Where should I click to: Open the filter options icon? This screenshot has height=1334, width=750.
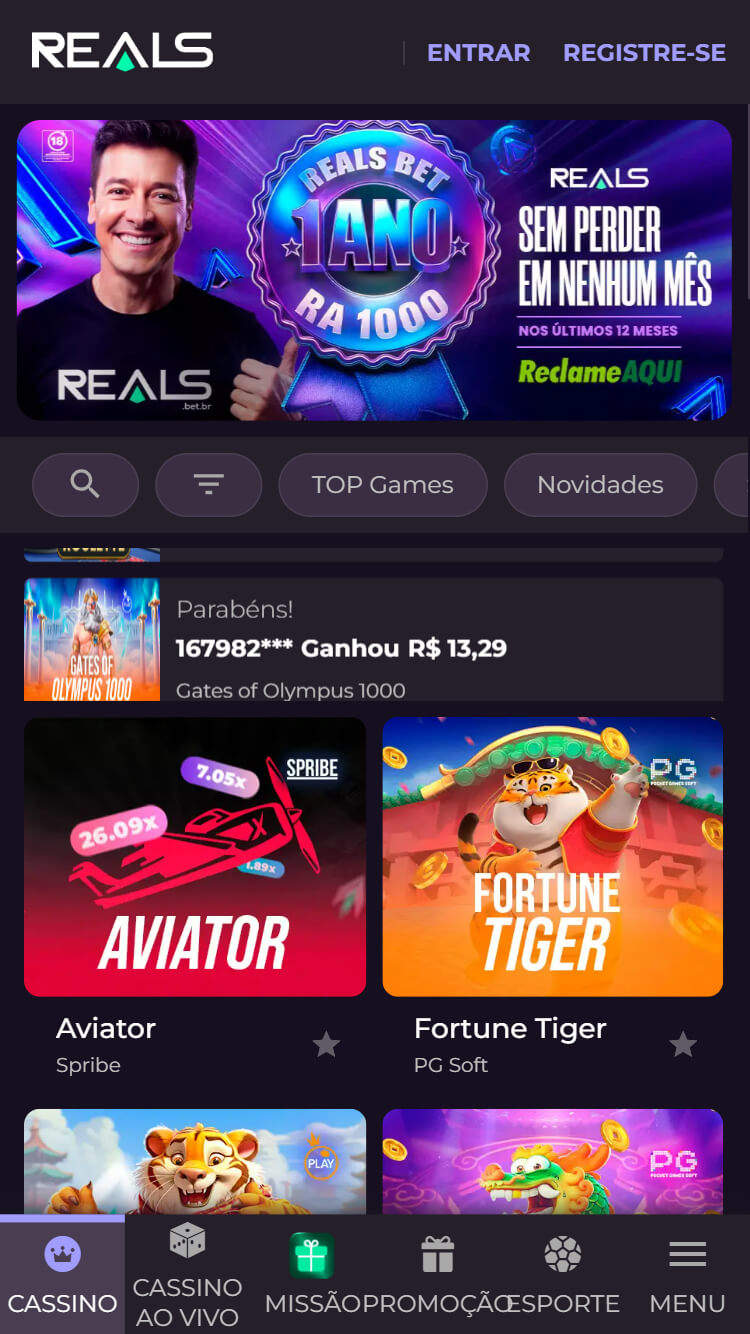208,485
